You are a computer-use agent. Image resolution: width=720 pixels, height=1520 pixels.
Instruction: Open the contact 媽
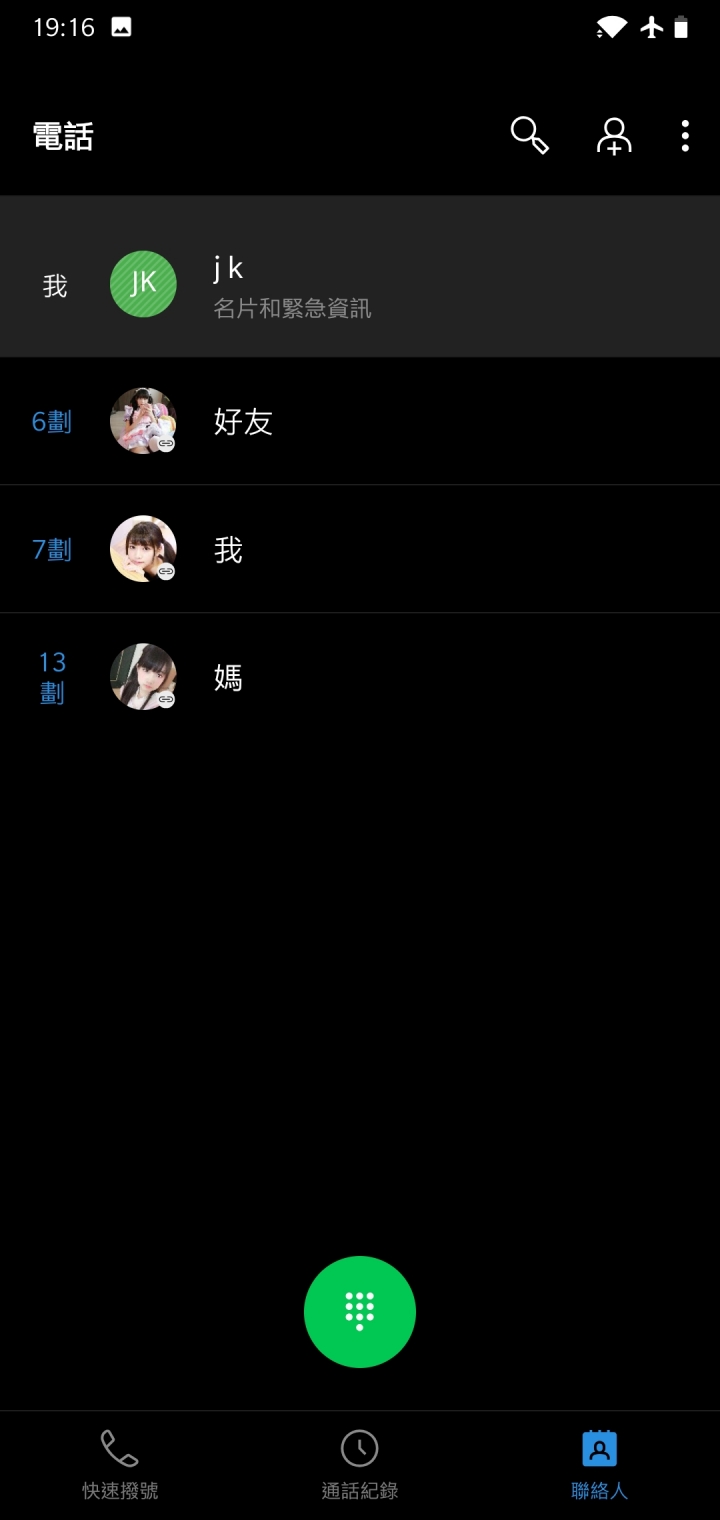click(360, 677)
